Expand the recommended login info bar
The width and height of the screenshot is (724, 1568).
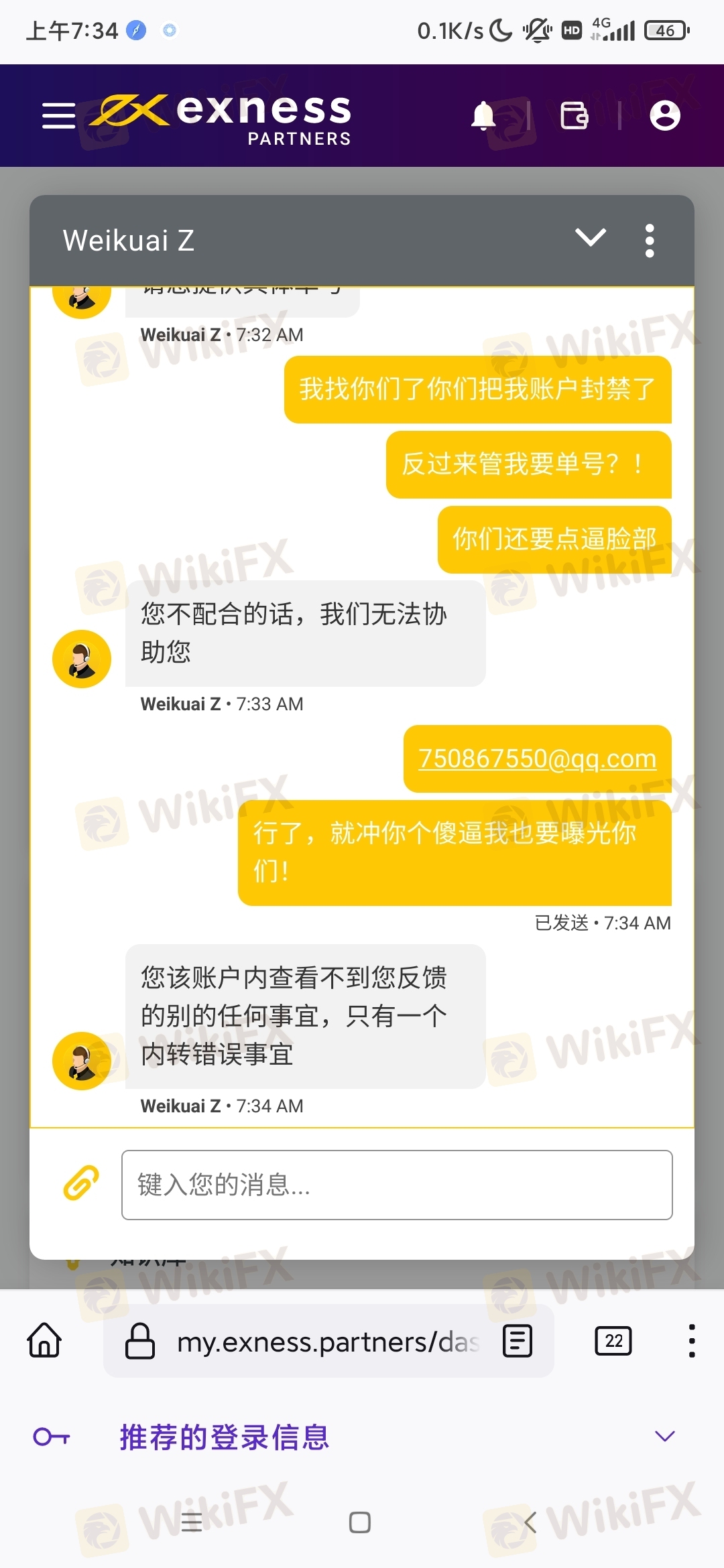pyautogui.click(x=664, y=1436)
